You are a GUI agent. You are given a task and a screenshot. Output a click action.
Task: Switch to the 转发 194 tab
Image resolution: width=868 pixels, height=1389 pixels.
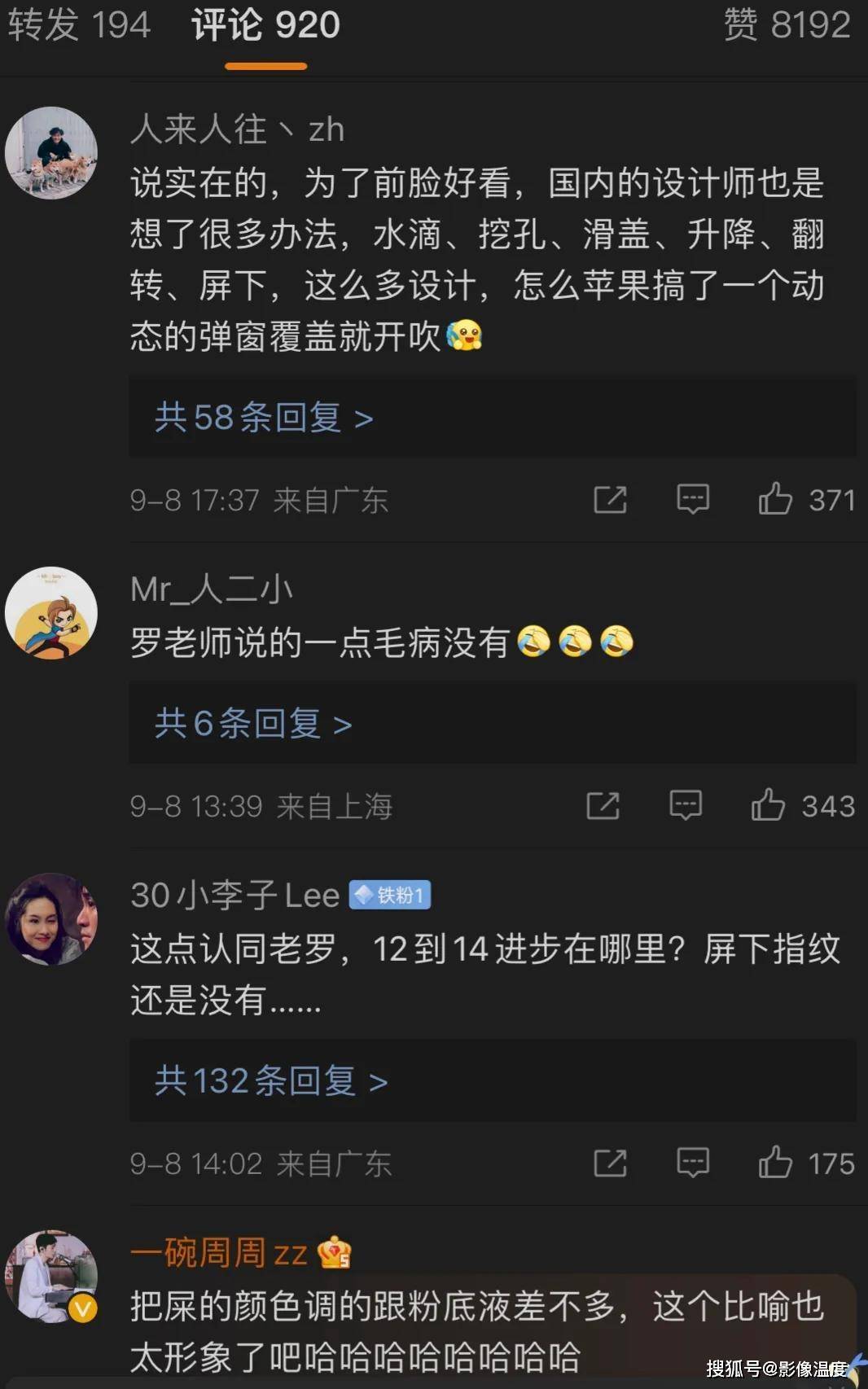79,24
